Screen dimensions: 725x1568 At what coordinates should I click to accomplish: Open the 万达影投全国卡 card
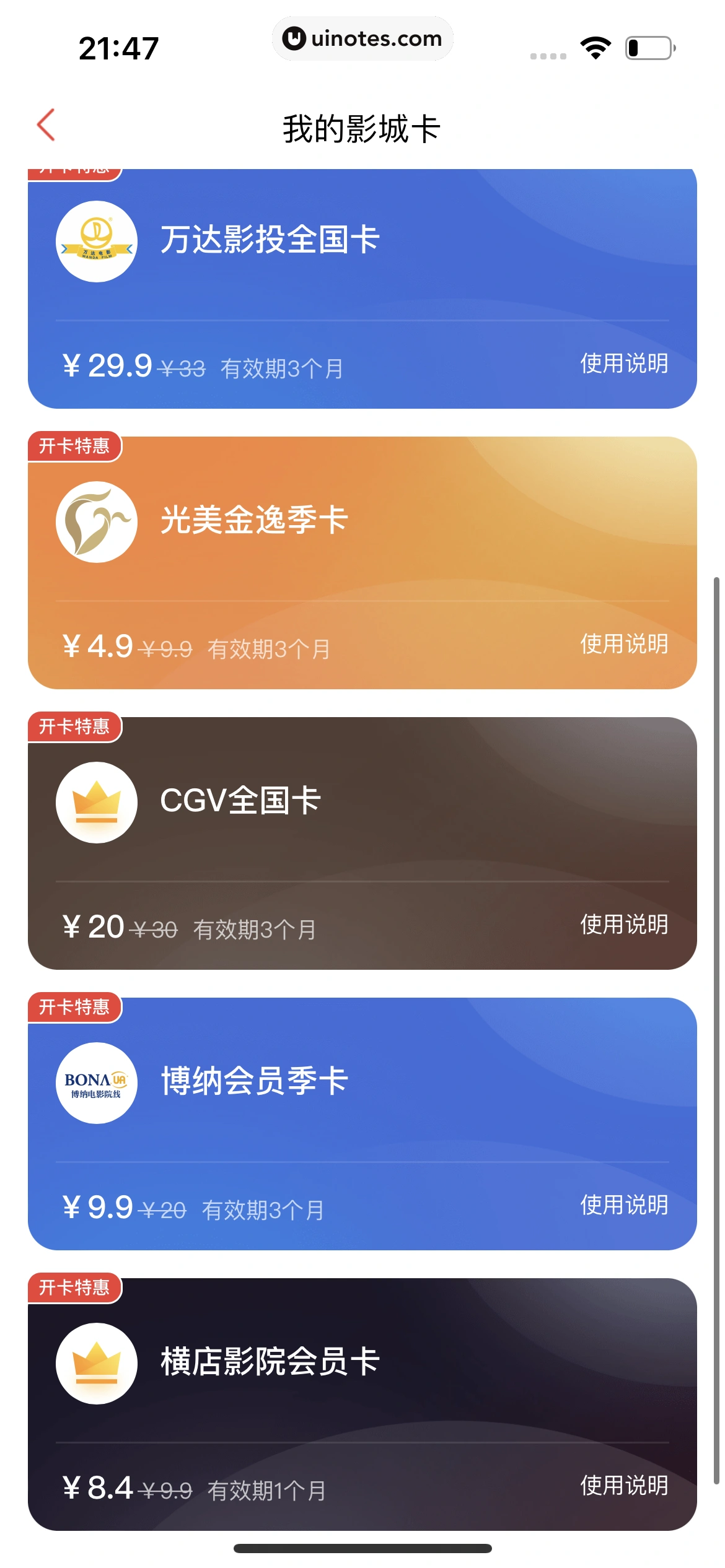270,240
